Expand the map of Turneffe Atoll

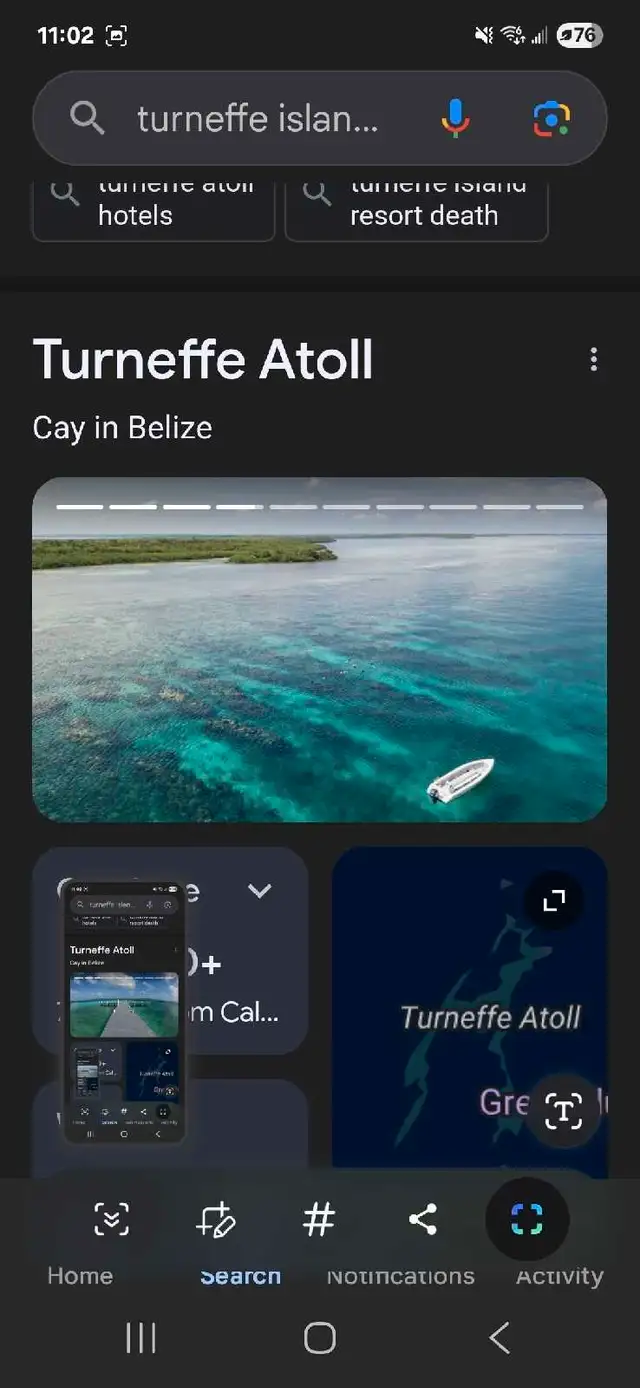[x=553, y=902]
